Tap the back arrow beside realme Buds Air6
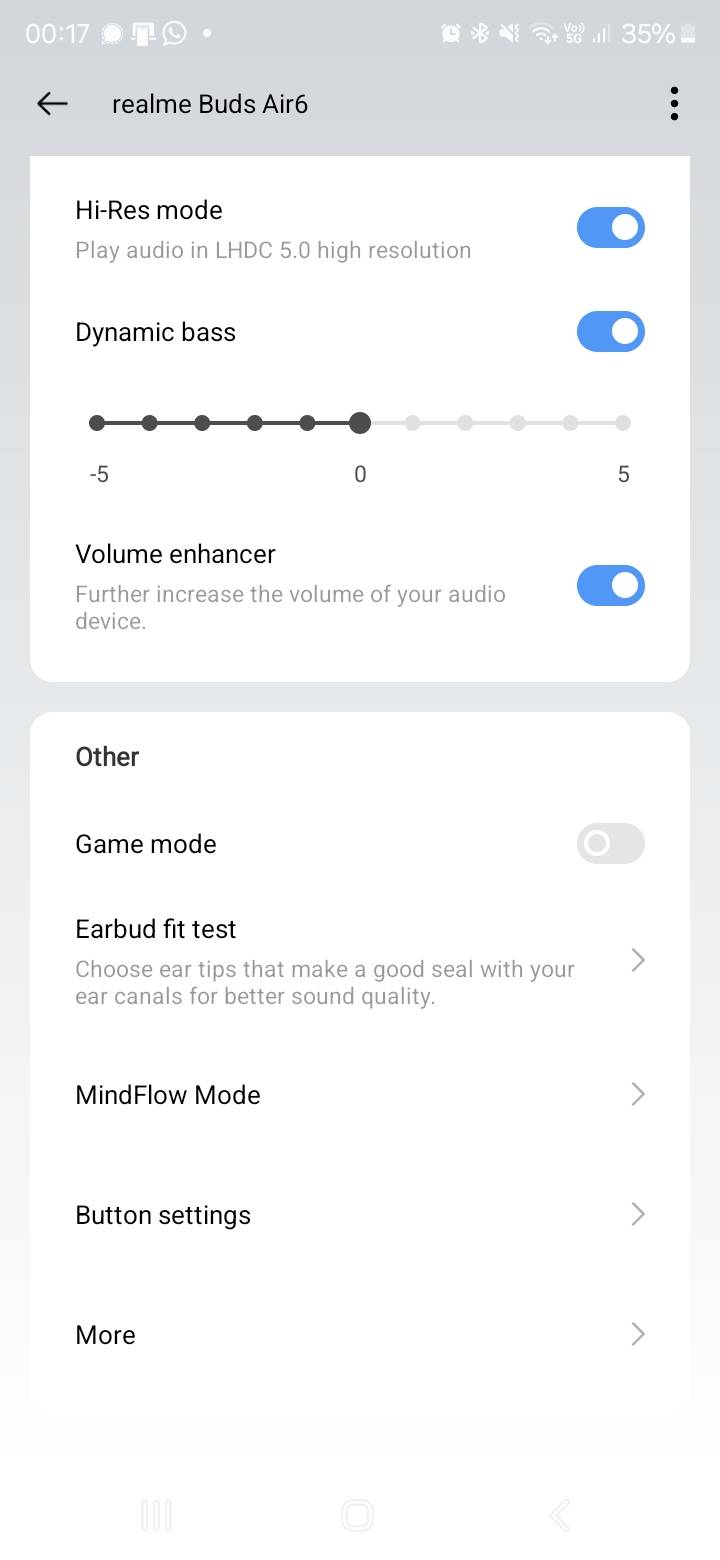The image size is (720, 1560). click(x=51, y=103)
